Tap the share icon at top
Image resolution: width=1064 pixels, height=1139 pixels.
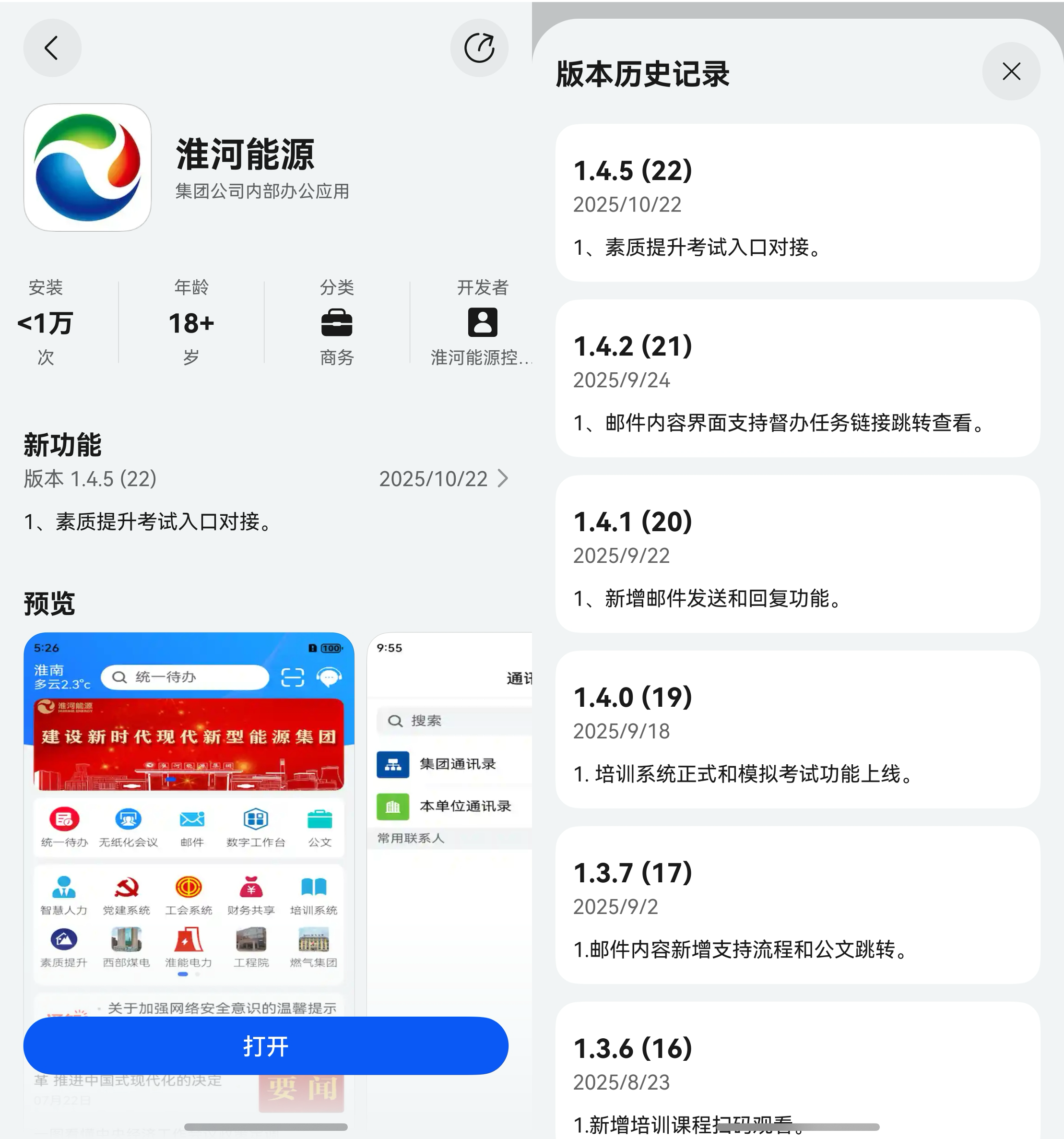point(479,48)
